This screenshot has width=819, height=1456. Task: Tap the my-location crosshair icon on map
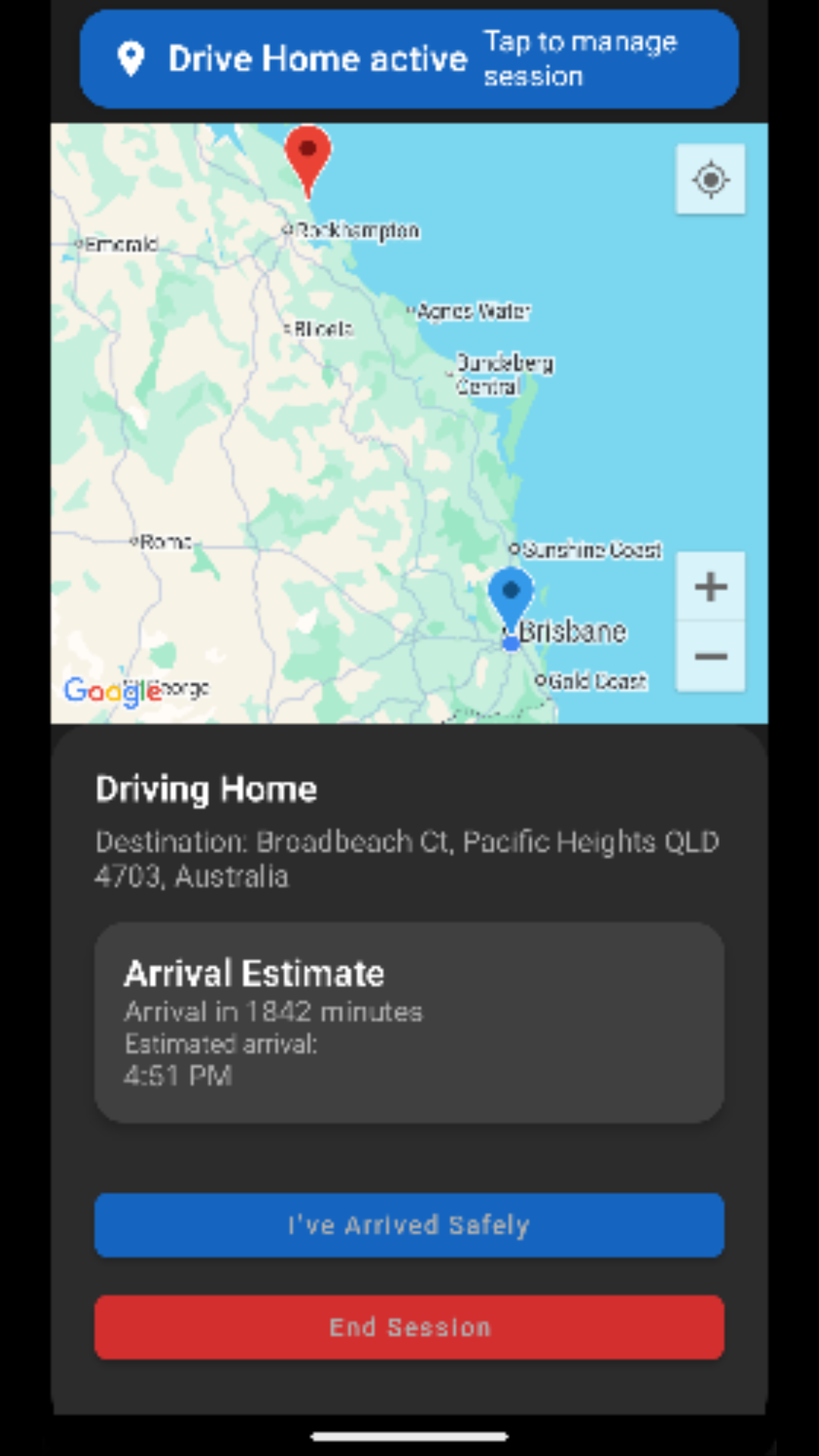coord(710,180)
